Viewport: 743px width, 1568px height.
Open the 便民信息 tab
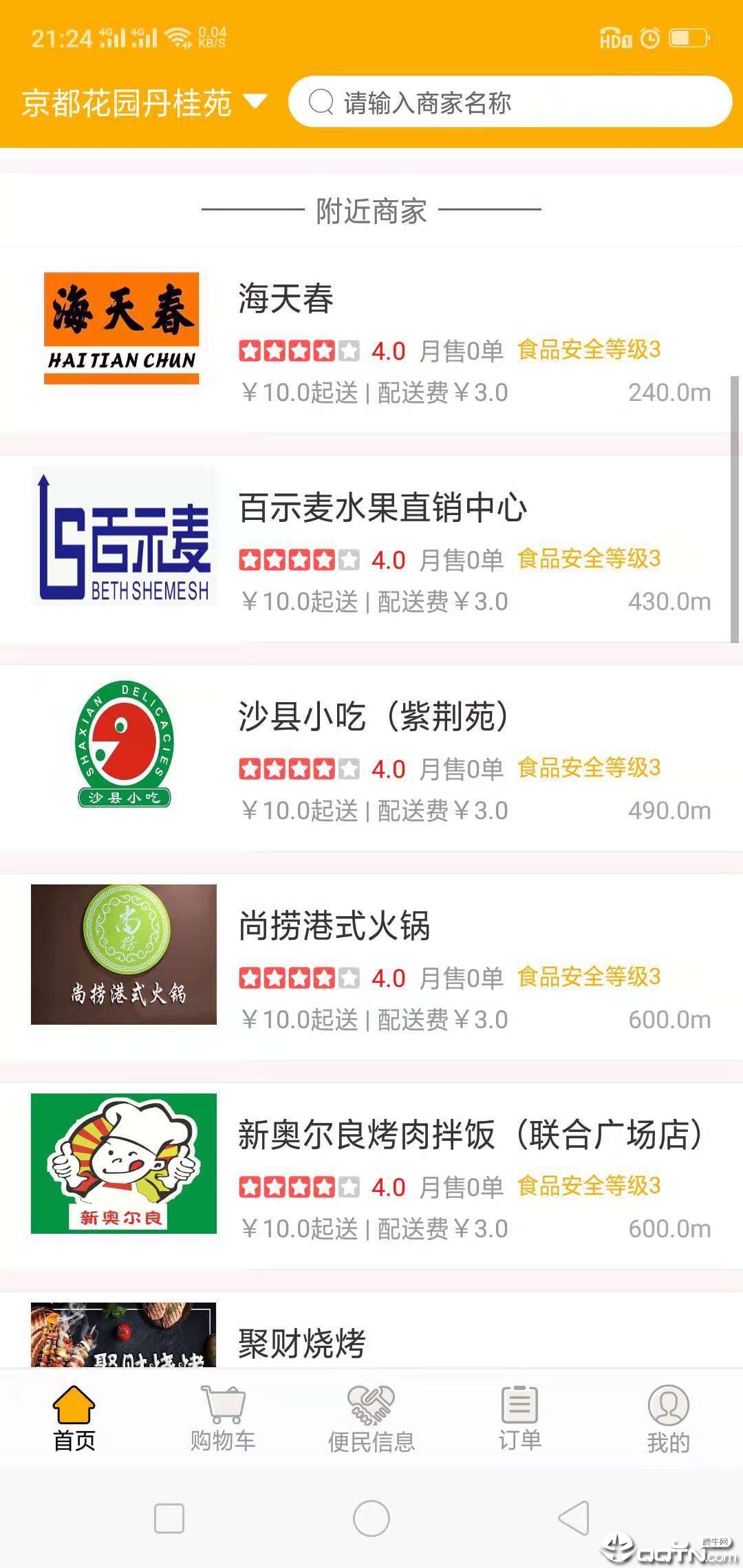[x=371, y=1418]
